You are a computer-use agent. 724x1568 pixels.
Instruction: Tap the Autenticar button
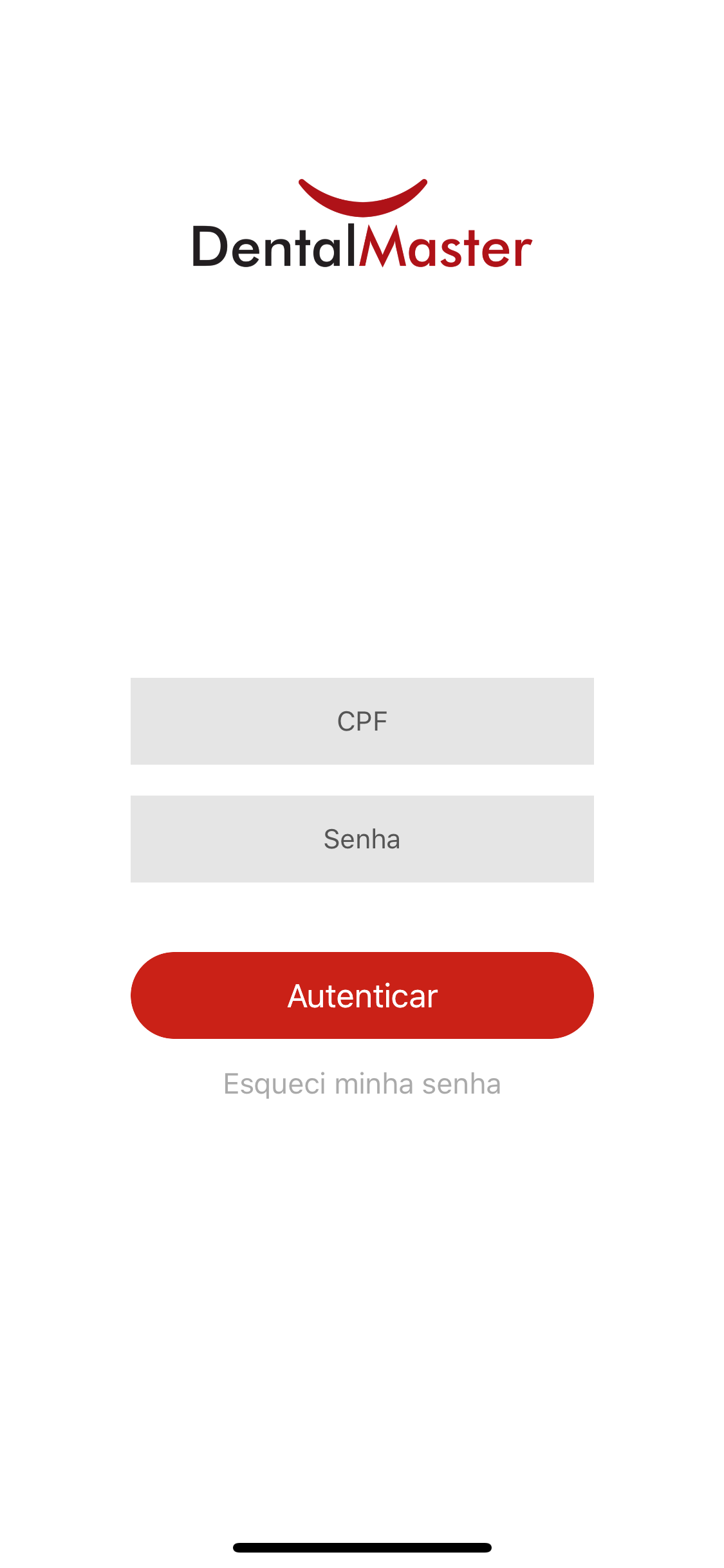[x=362, y=995]
